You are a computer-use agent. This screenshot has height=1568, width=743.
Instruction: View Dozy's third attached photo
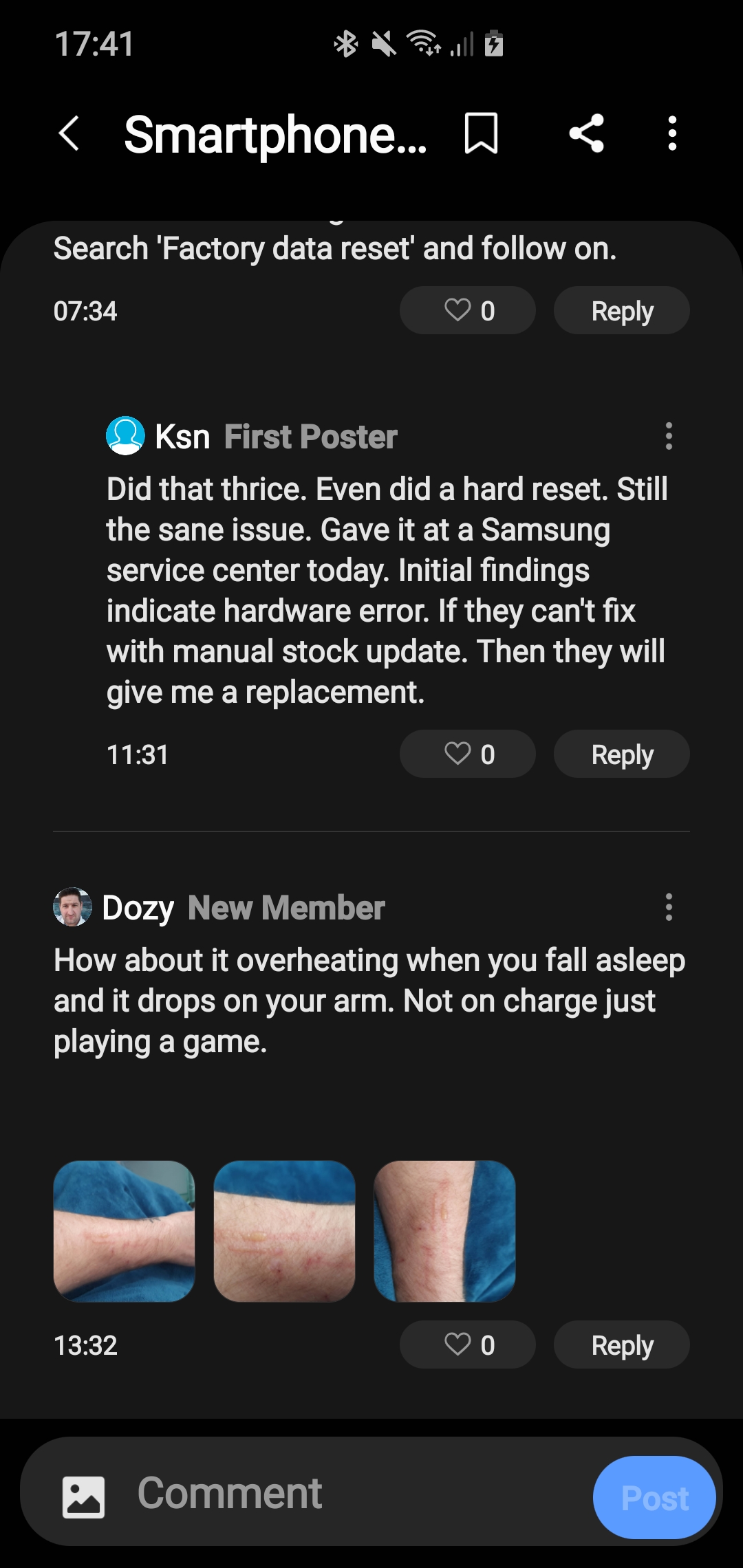(x=444, y=1231)
